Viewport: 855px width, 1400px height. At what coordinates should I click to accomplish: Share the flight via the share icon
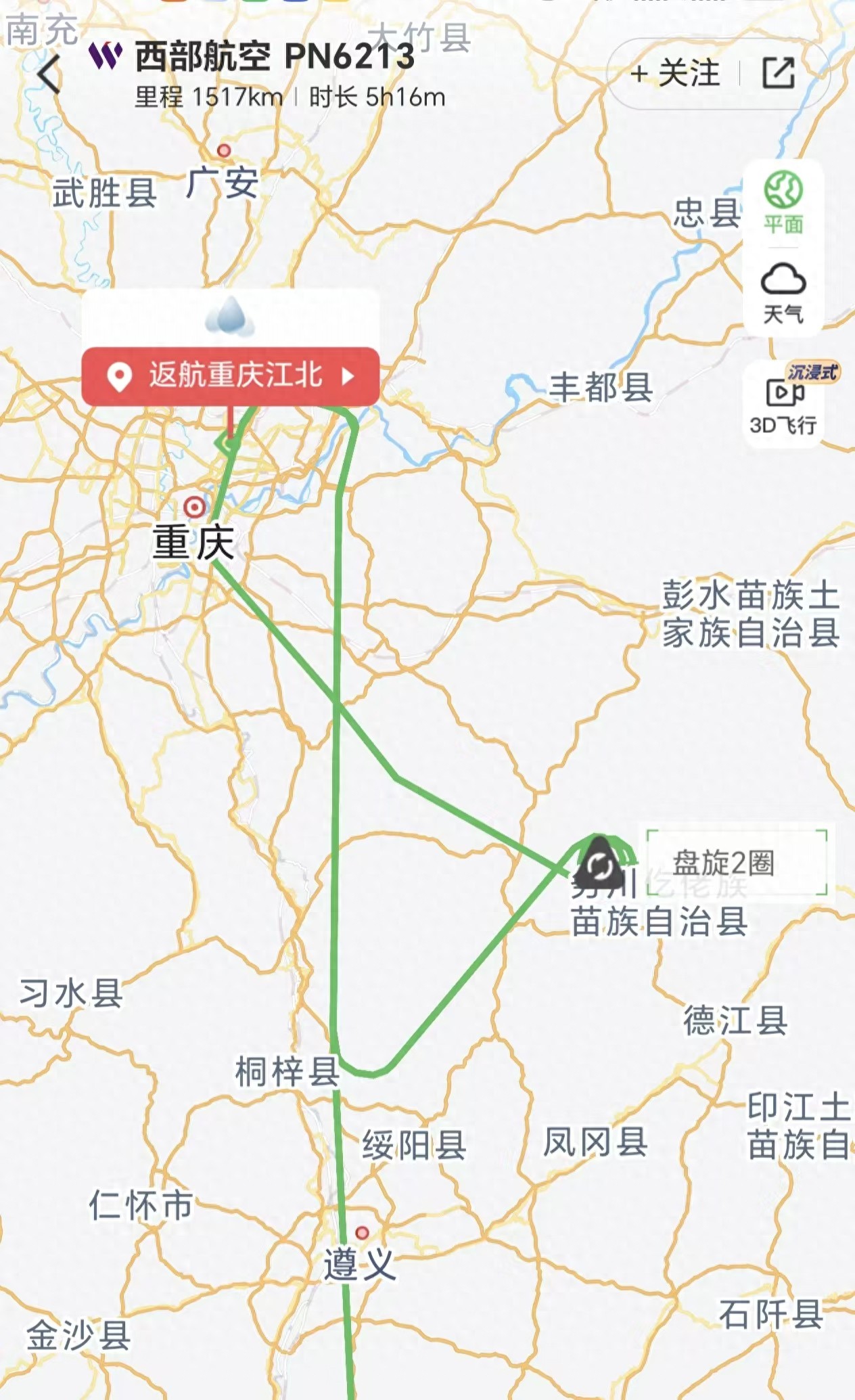pyautogui.click(x=778, y=73)
